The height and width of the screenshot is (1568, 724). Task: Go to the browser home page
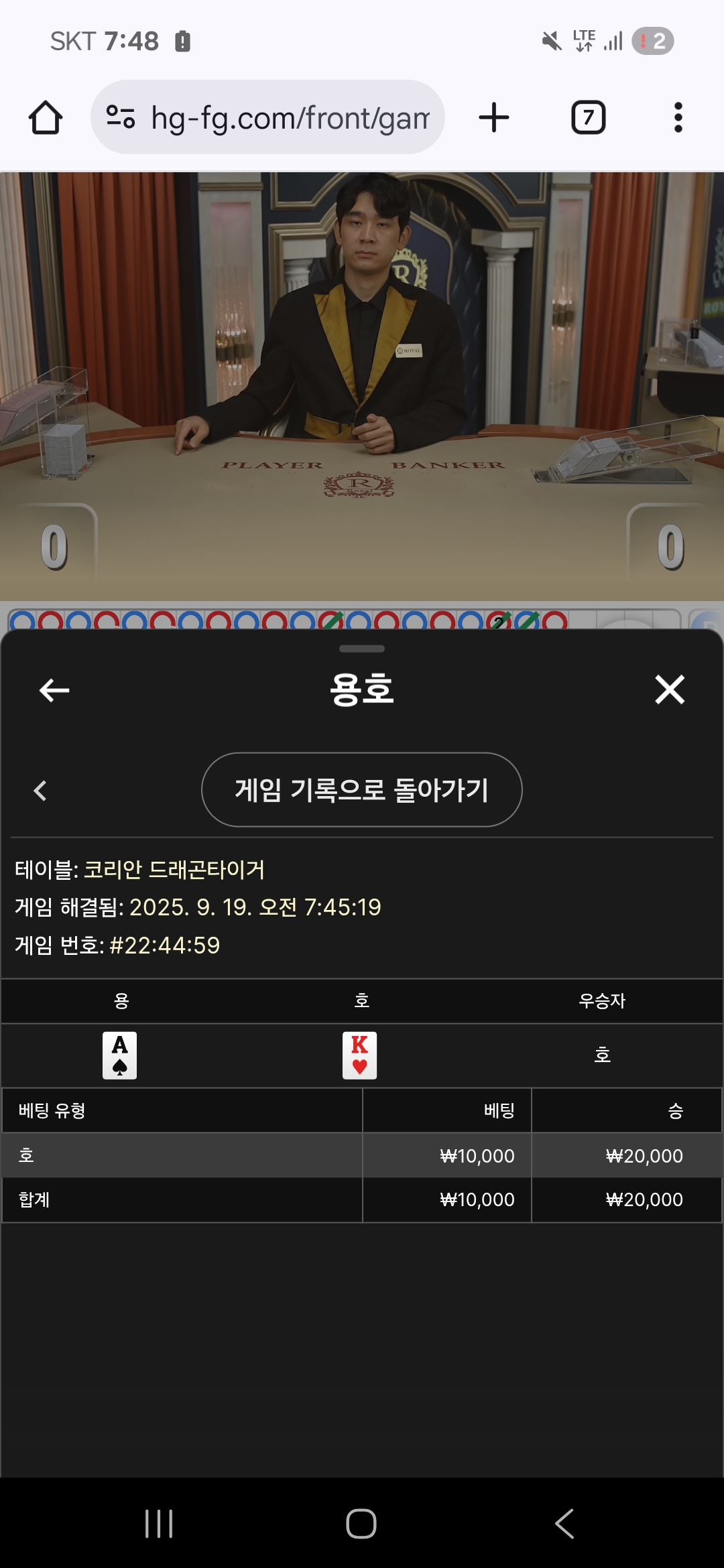click(x=46, y=118)
